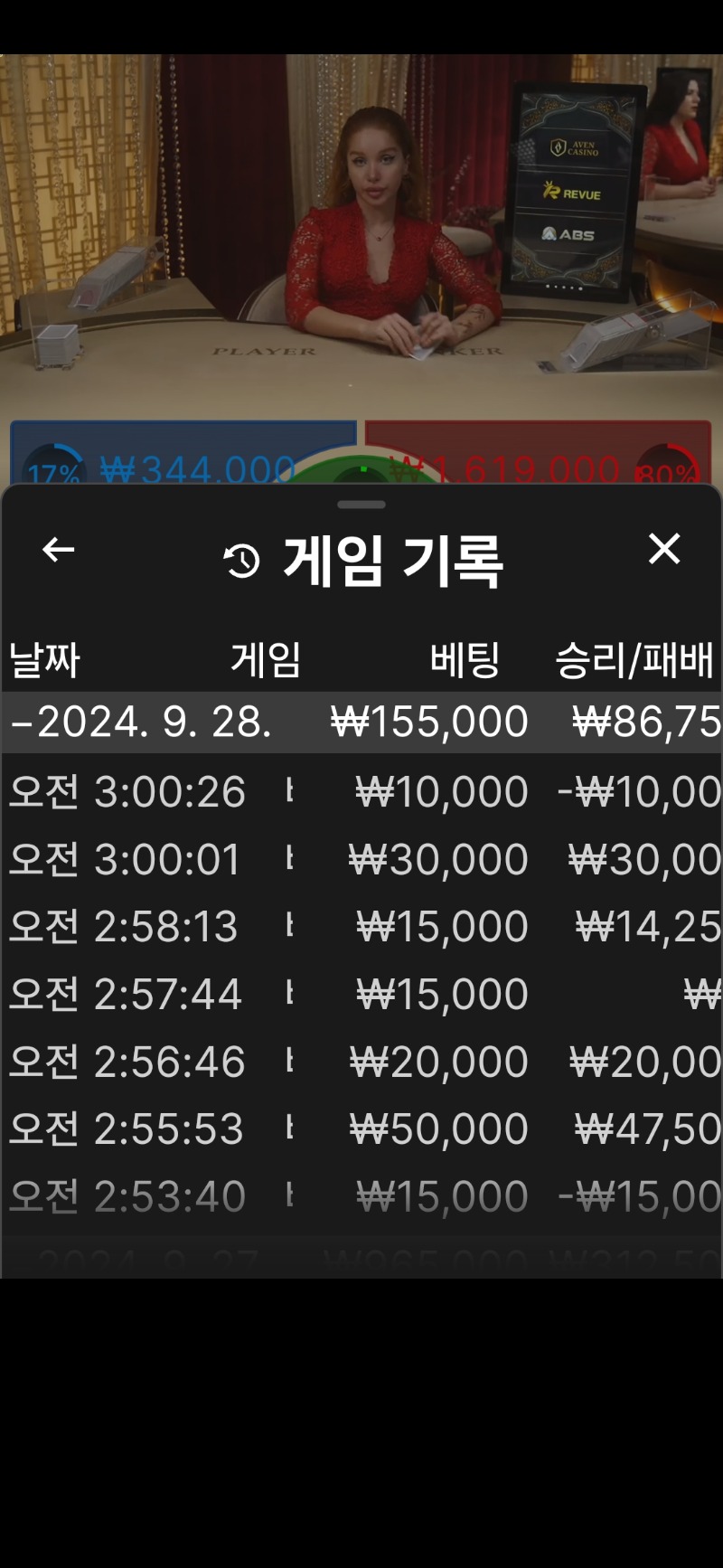Image resolution: width=723 pixels, height=1568 pixels.
Task: Open the 오전 2:53:40 game record
Action: [361, 1196]
